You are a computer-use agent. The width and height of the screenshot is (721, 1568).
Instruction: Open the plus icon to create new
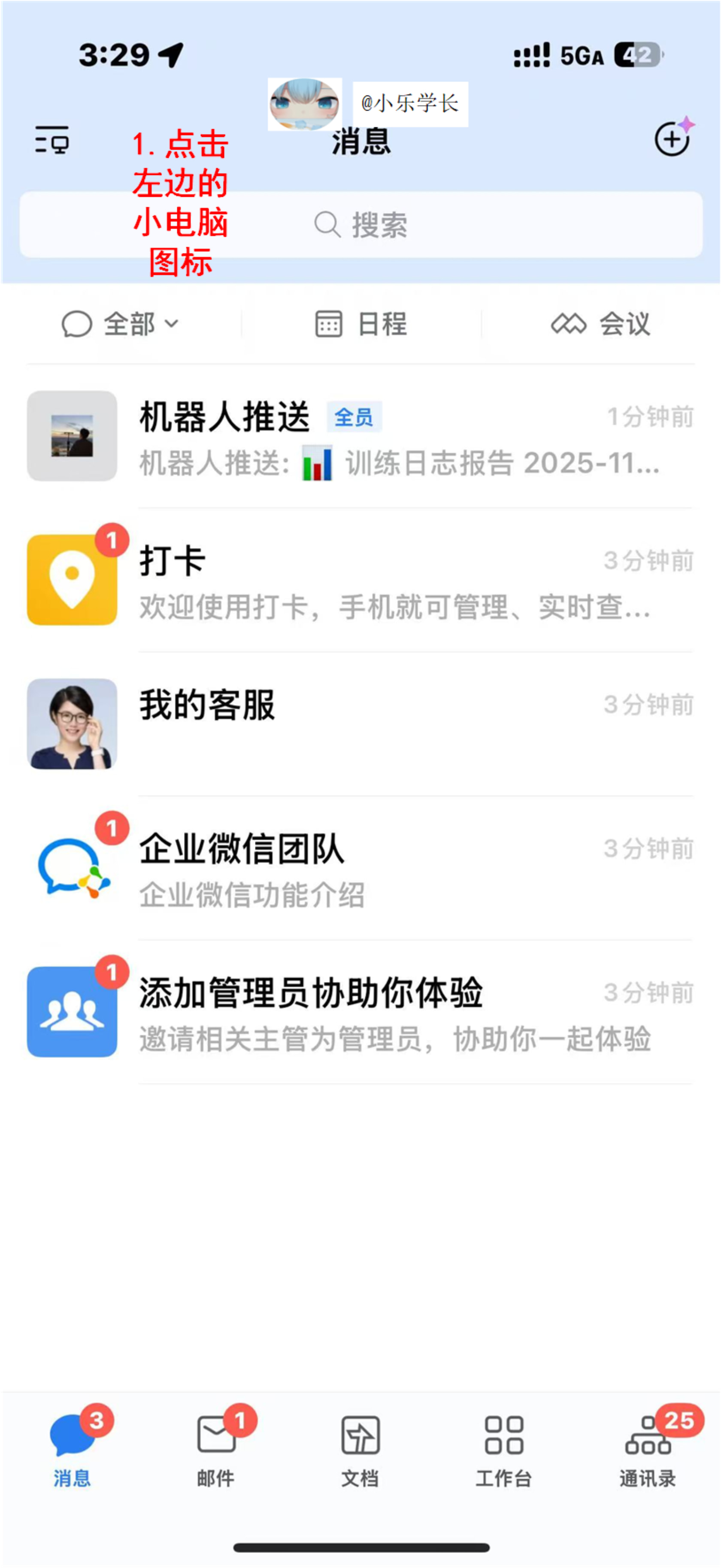tap(672, 139)
